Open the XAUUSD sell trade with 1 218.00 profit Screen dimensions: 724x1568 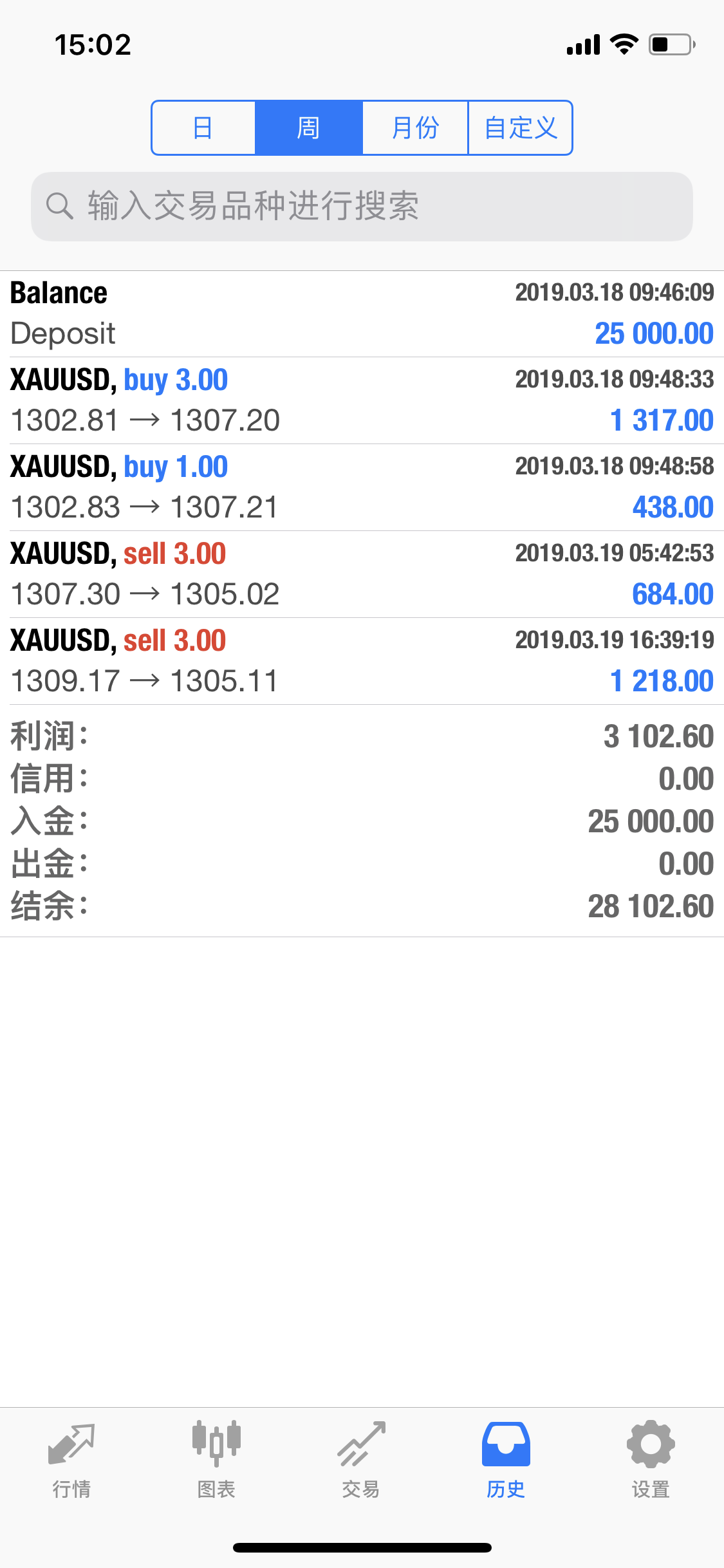pyautogui.click(x=362, y=661)
